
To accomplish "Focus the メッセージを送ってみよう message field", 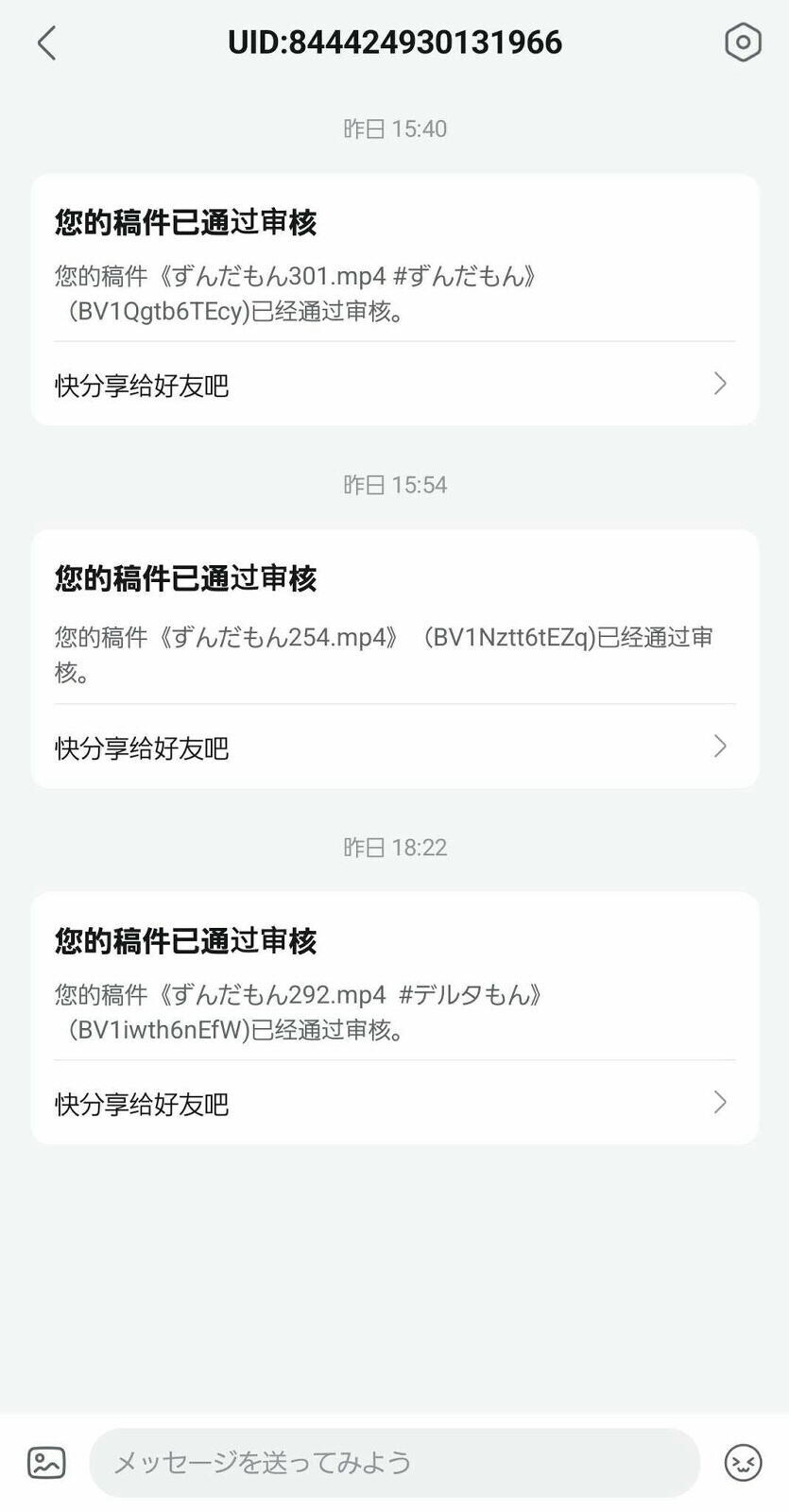I will (394, 1462).
